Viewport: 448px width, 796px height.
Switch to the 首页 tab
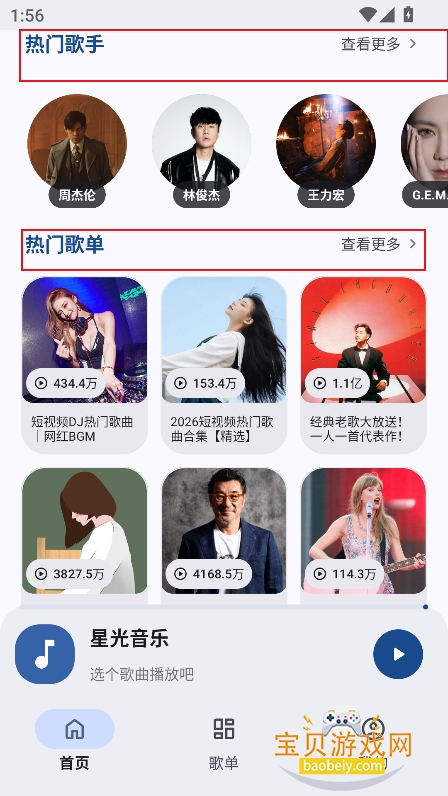coord(75,740)
